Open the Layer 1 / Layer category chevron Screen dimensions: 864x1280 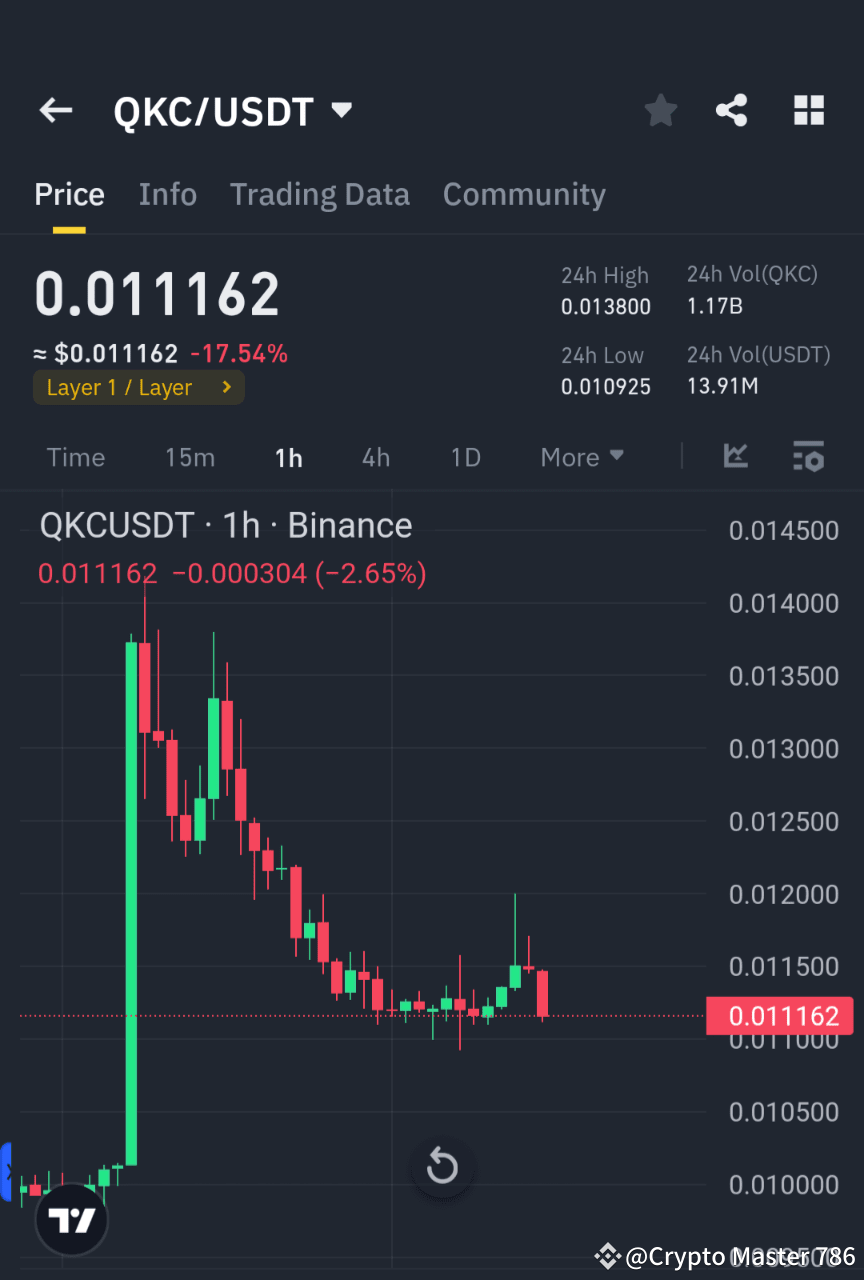click(x=225, y=387)
